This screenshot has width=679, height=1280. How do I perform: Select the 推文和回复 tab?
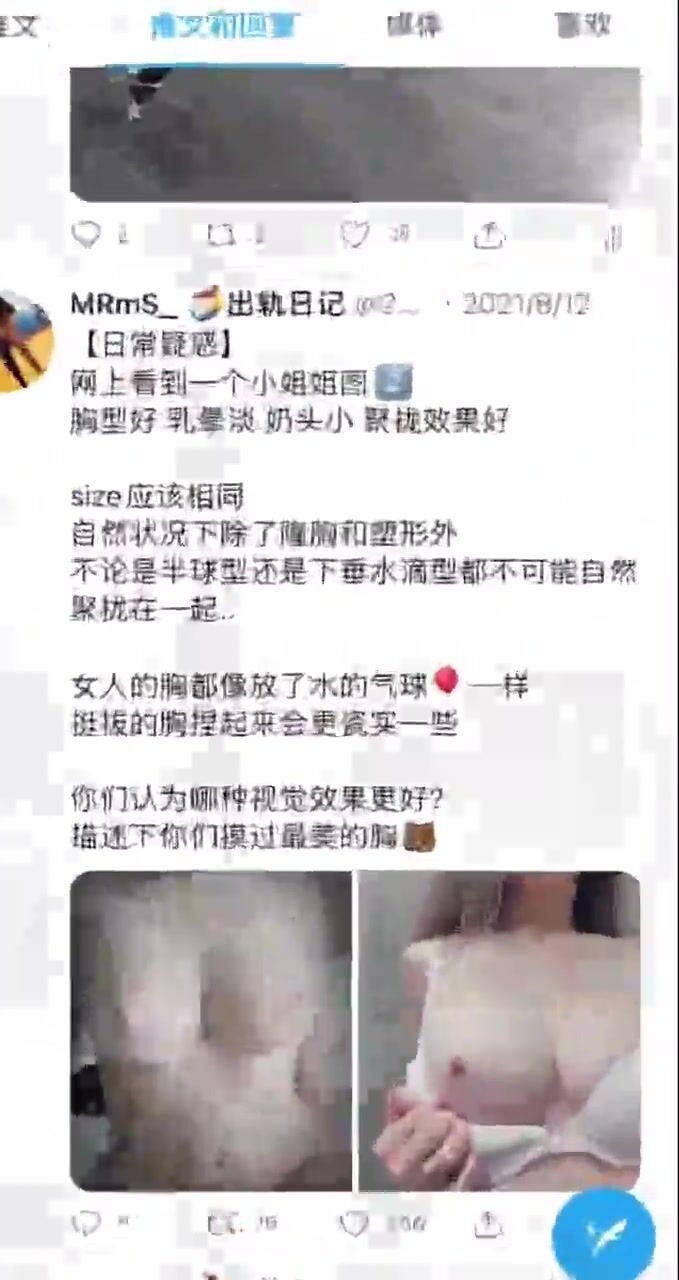[223, 25]
